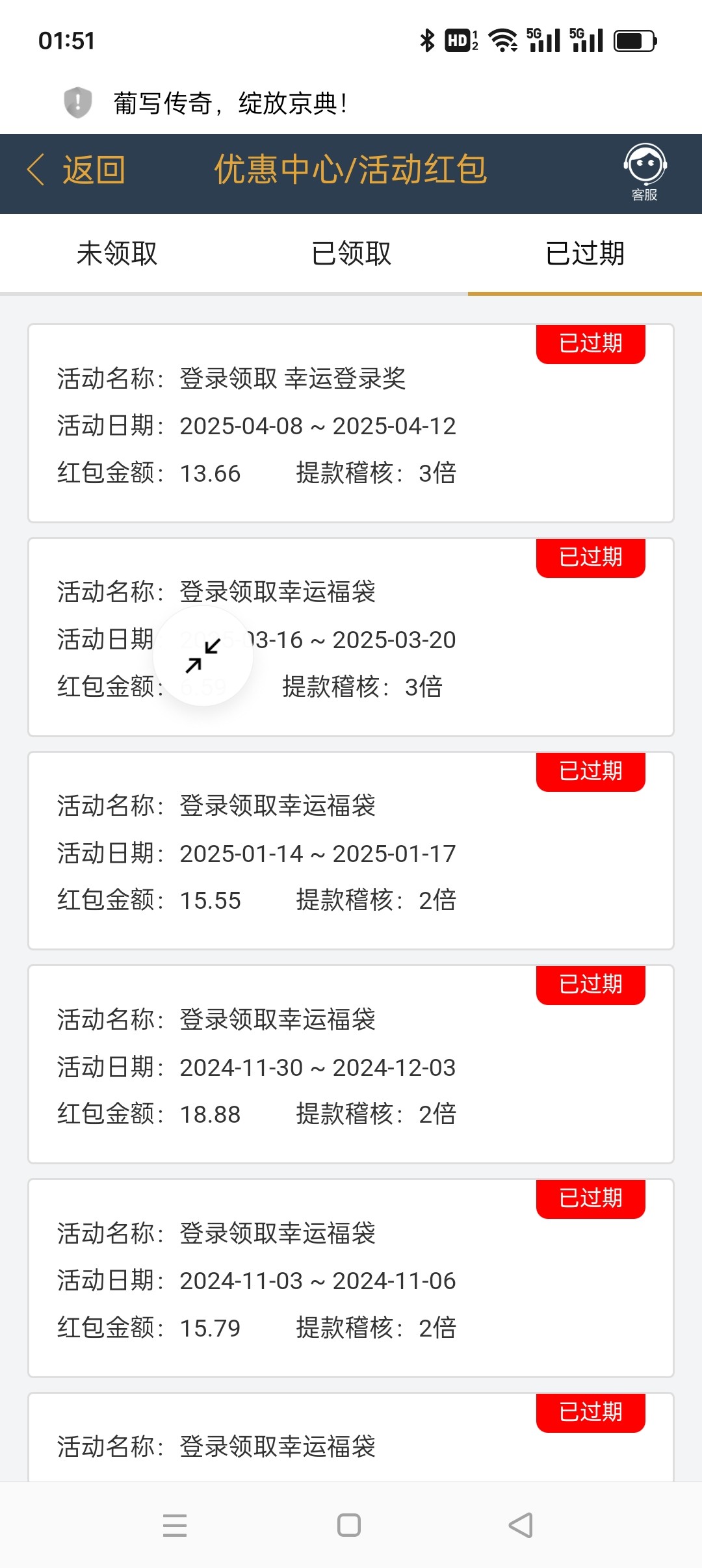The height and width of the screenshot is (1568, 702).
Task: Switch to the 未领取 tab
Action: 117,254
